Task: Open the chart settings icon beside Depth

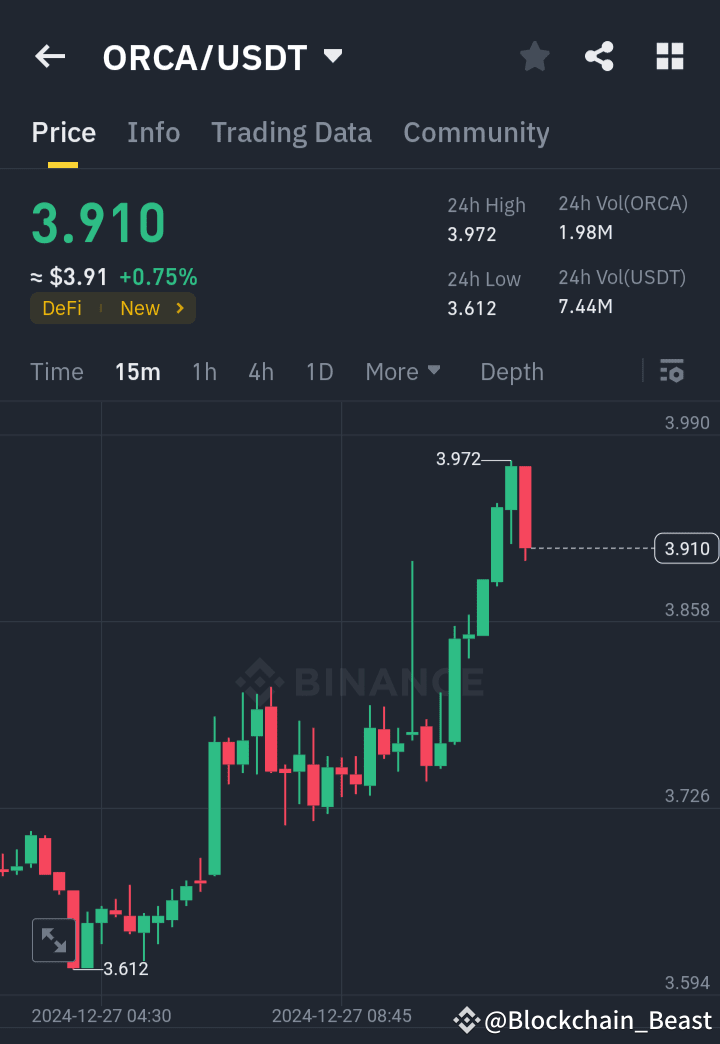Action: pos(671,371)
